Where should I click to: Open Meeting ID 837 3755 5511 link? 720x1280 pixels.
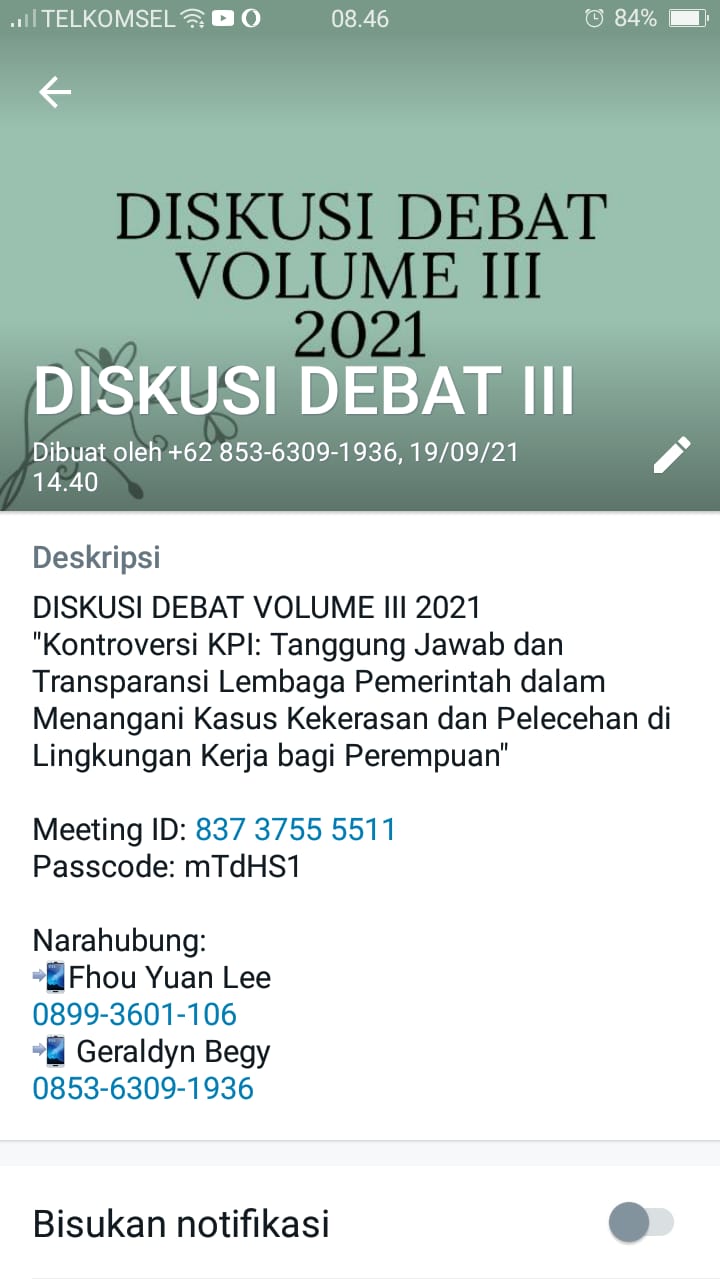point(295,830)
